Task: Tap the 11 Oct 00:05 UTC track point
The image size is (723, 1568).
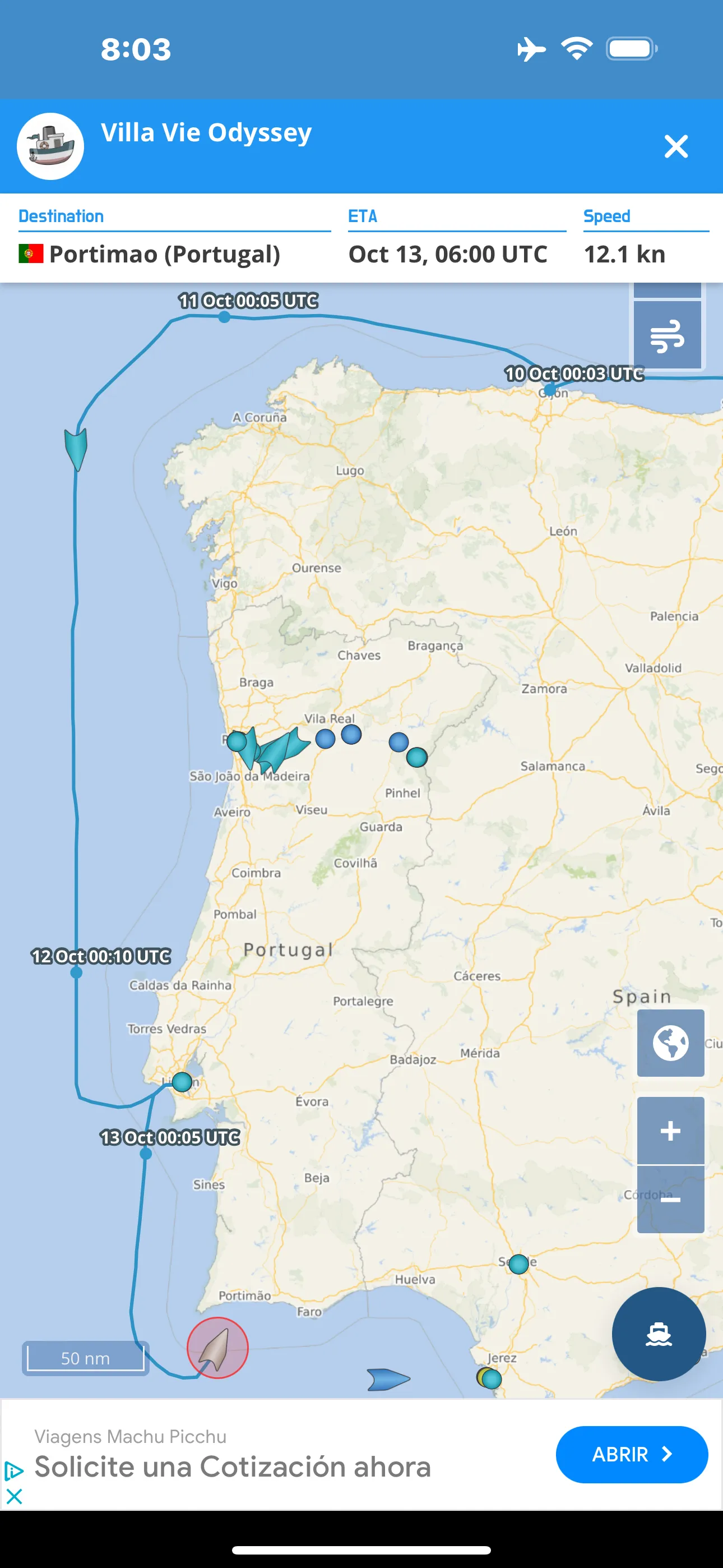Action: [x=225, y=317]
